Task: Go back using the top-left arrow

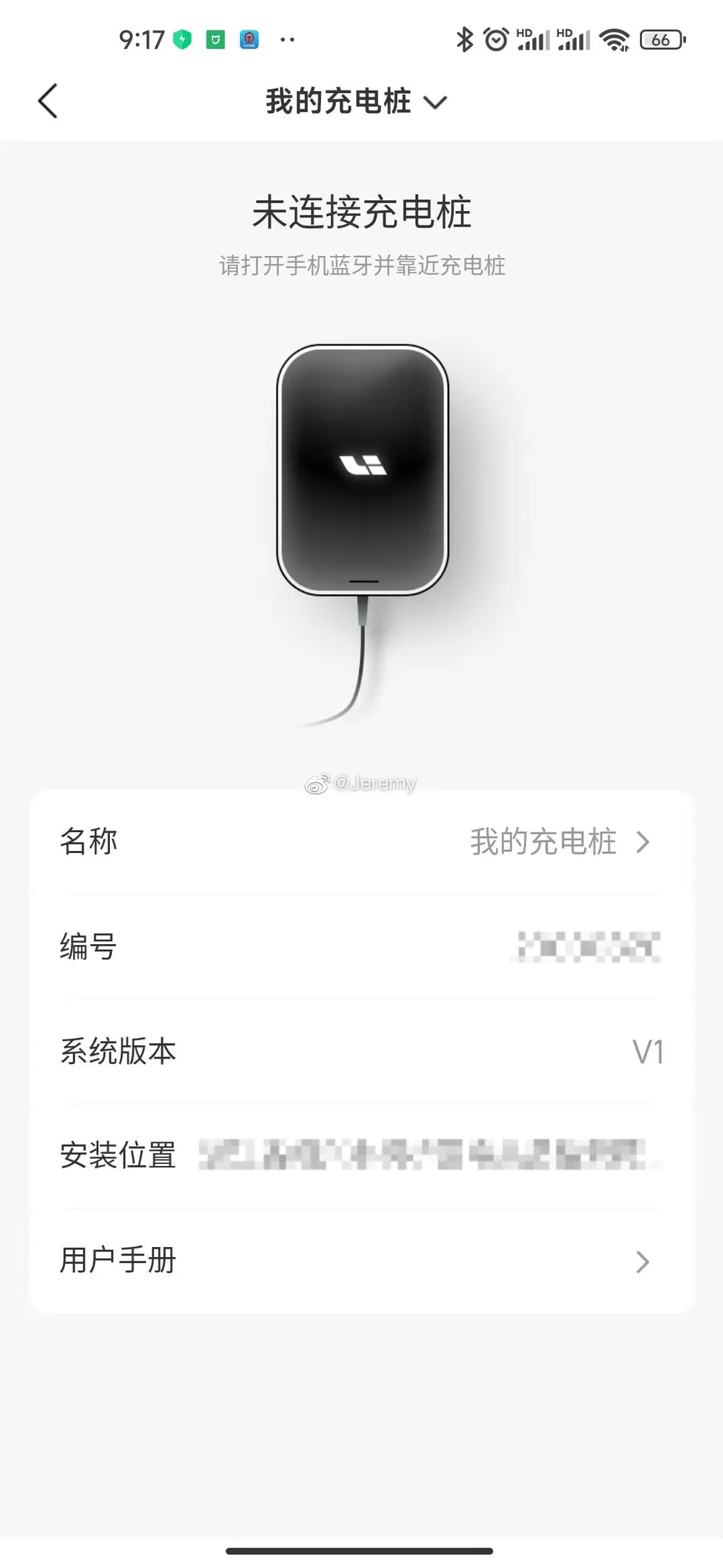Action: [48, 100]
